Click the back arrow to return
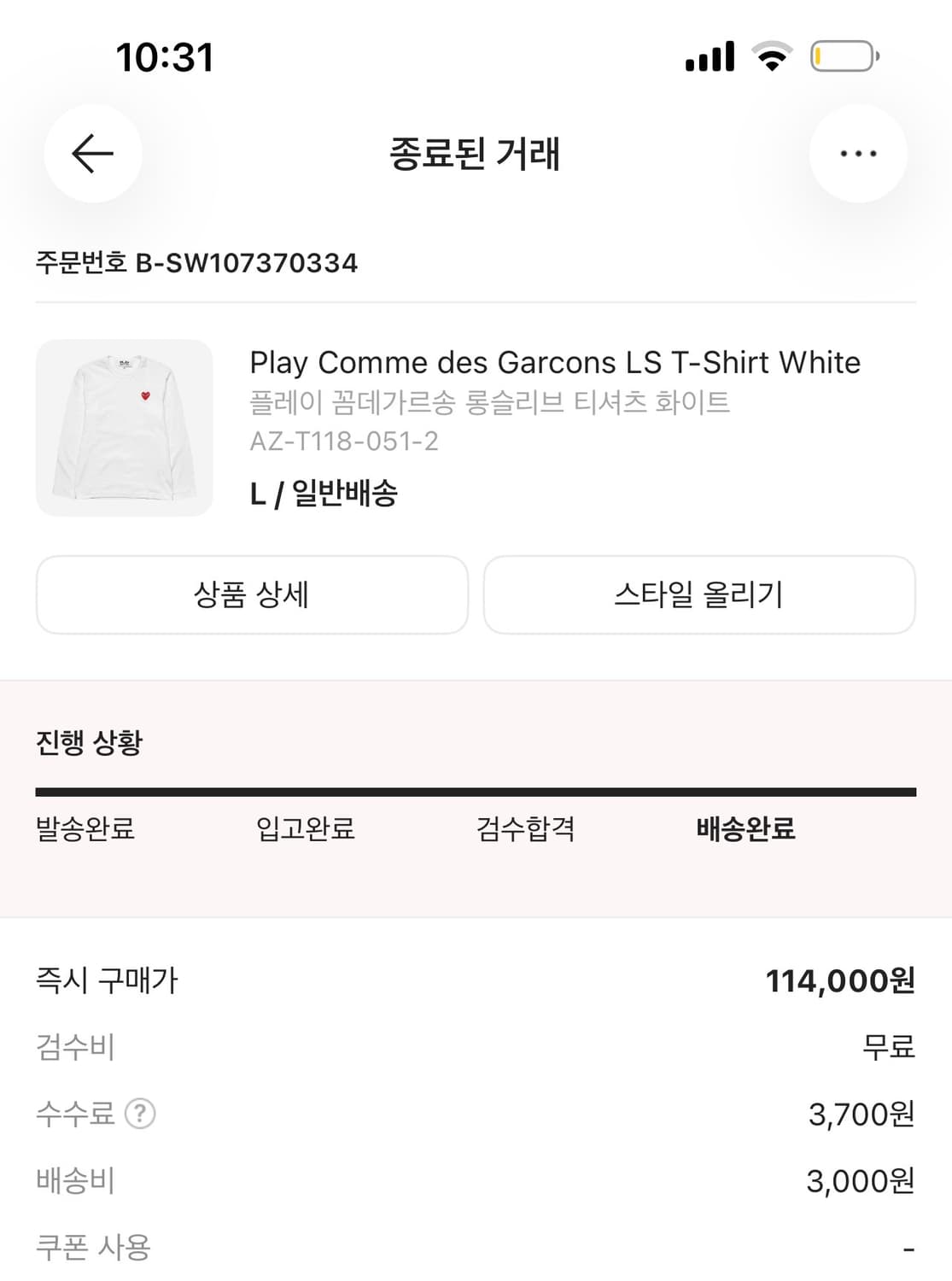This screenshot has height=1281, width=952. pos(91,153)
